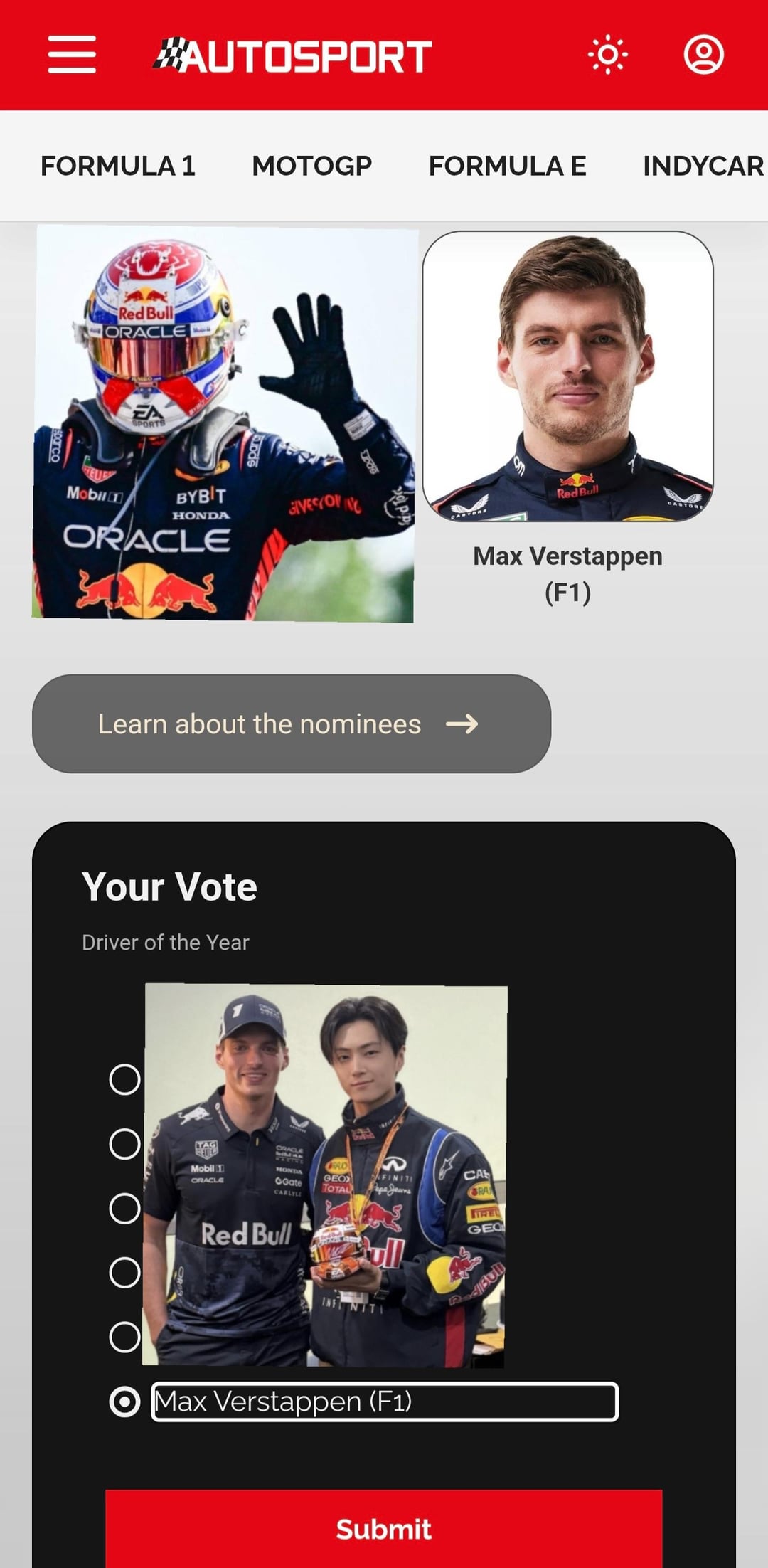
Task: Select the Max Verstappen (F1) radio option
Action: point(124,1402)
